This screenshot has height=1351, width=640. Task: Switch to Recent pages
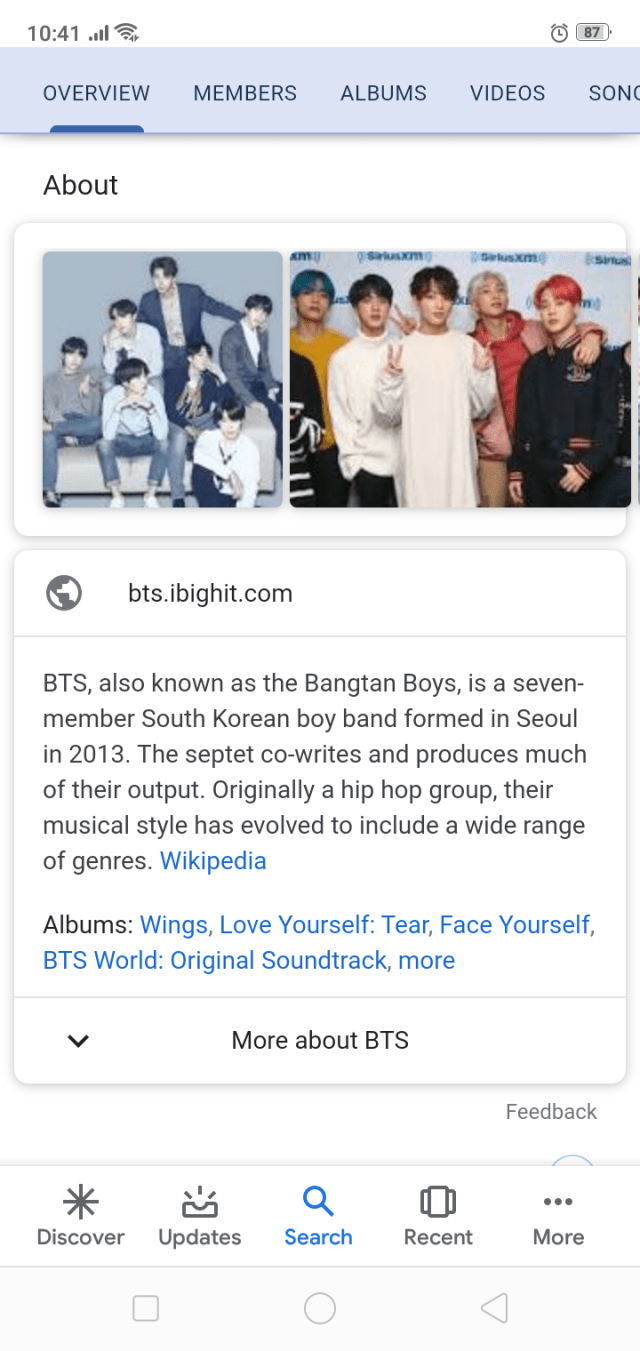(x=438, y=1217)
